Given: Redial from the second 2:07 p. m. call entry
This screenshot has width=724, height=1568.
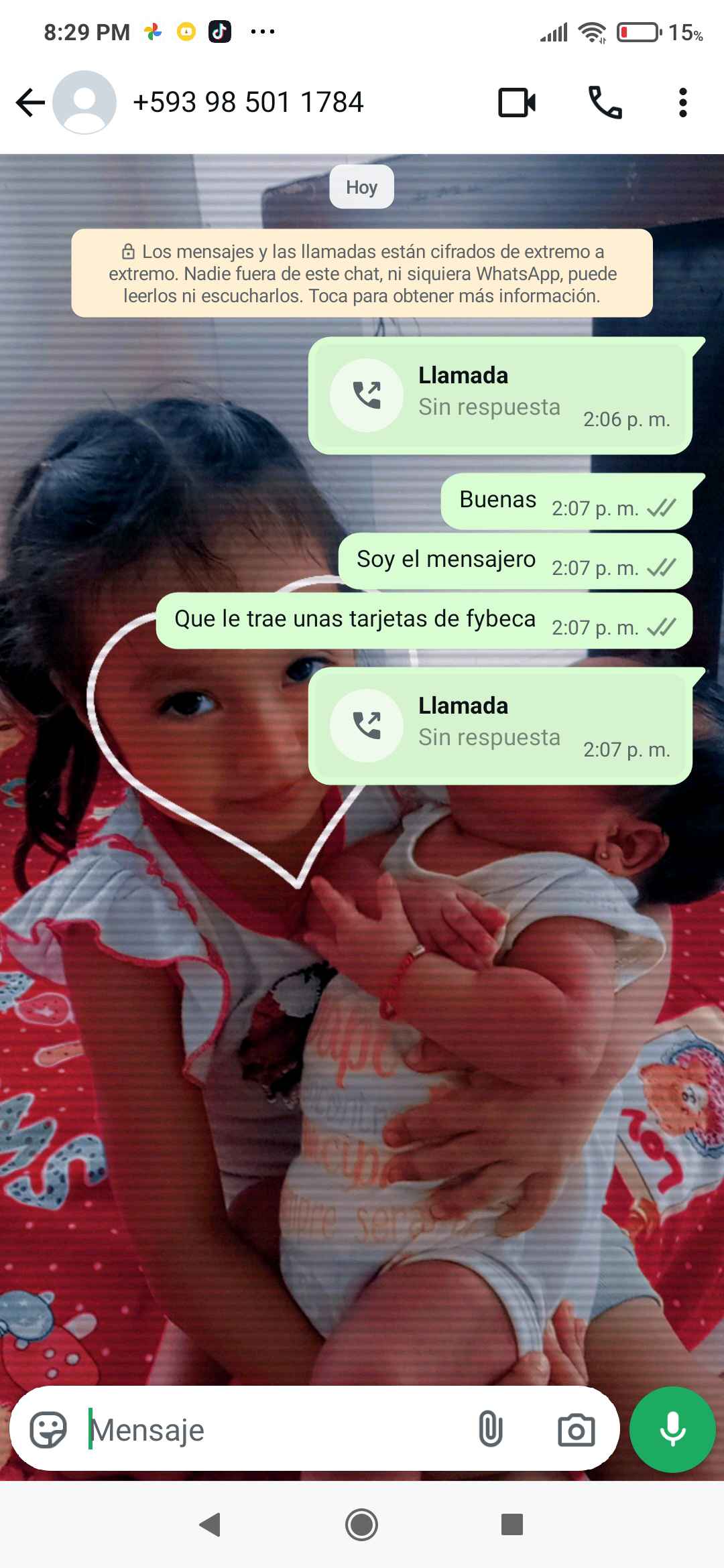Looking at the screenshot, I should point(366,726).
